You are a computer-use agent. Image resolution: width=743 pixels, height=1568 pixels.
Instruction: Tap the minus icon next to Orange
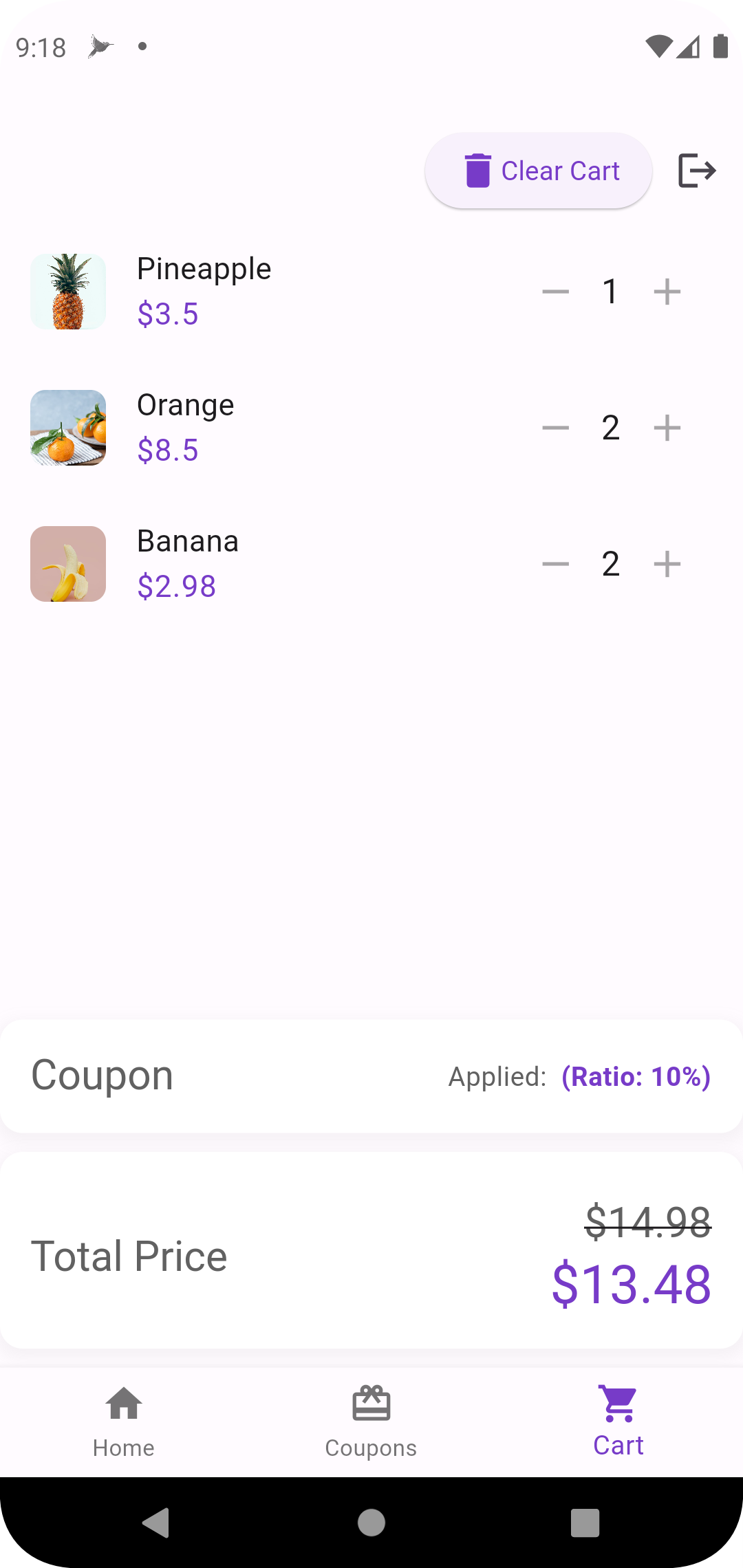[556, 427]
